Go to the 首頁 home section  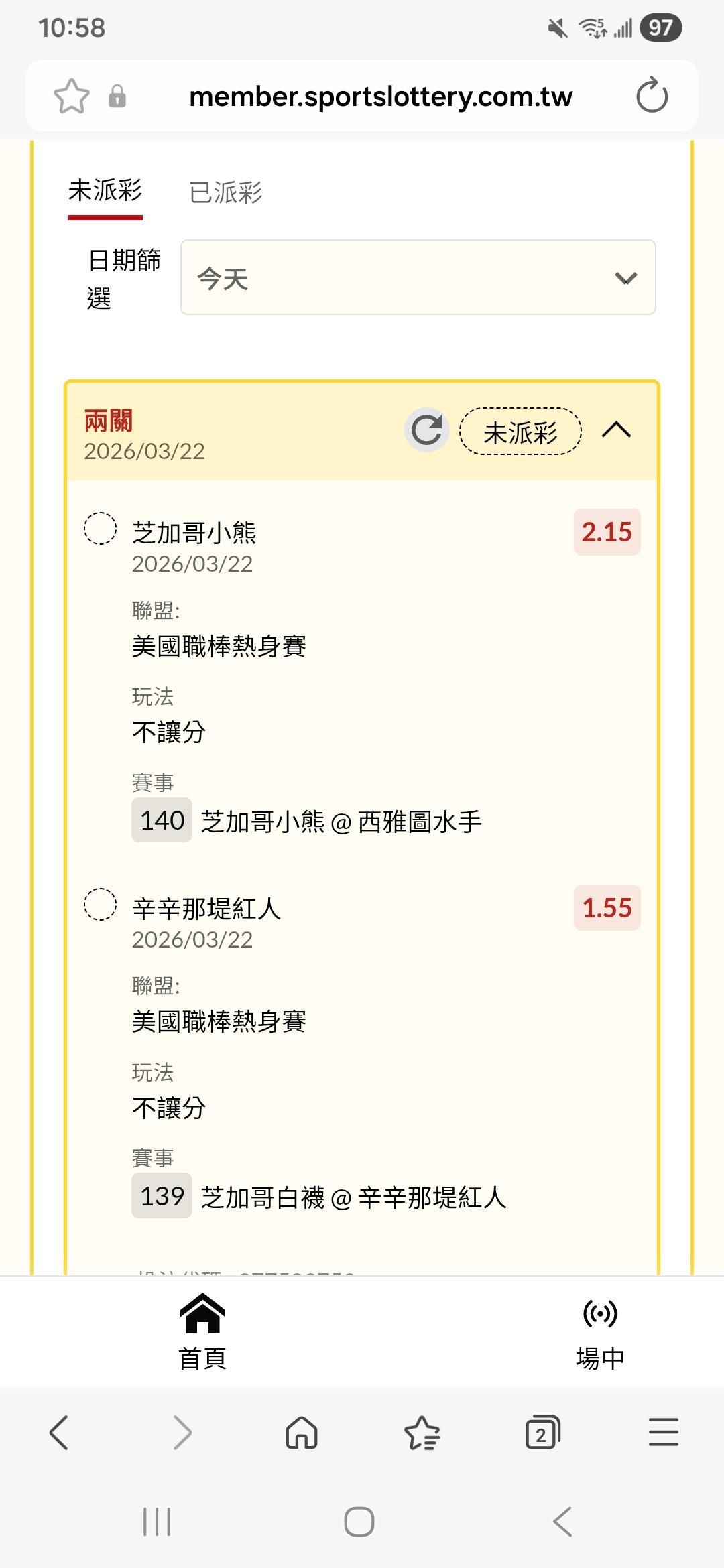pos(202,1332)
